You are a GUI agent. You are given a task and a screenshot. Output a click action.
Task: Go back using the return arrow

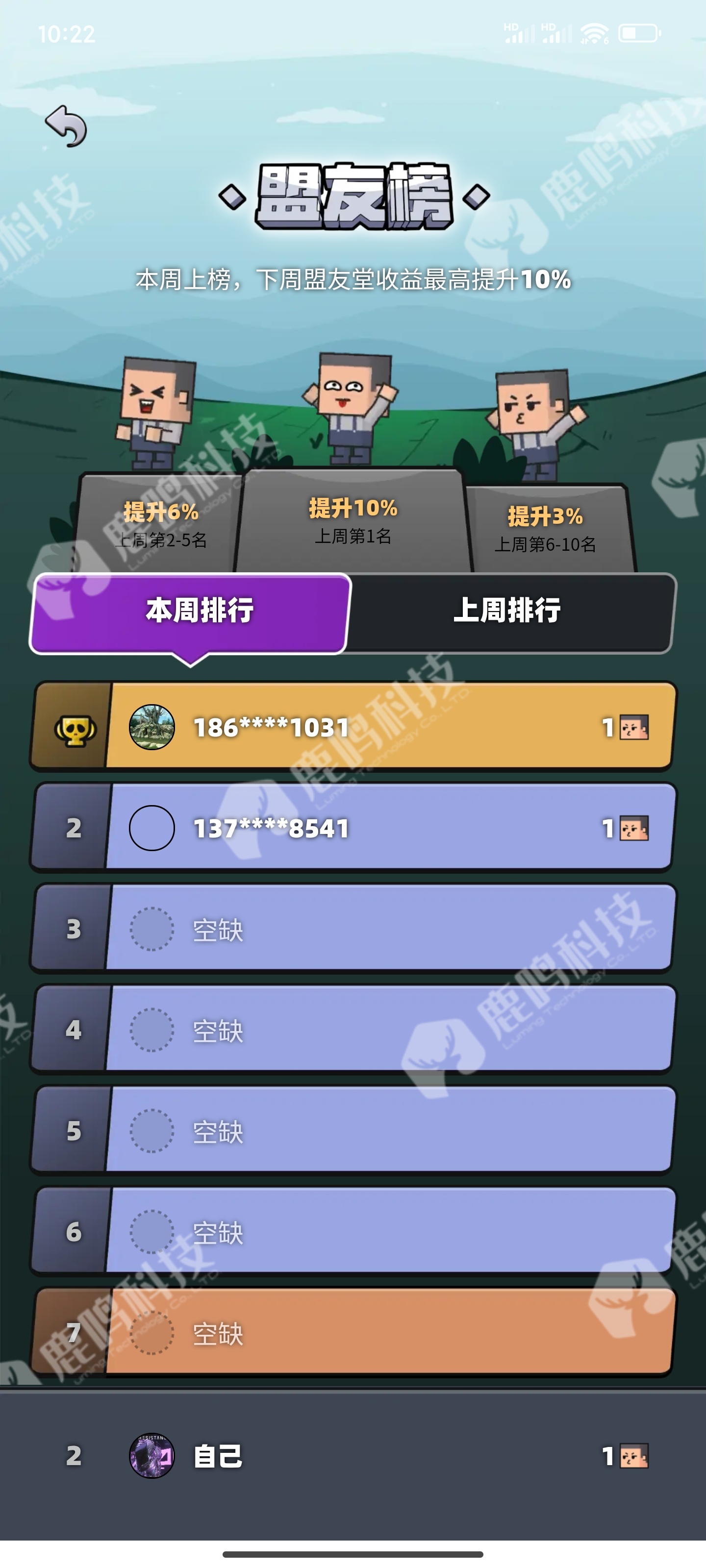(x=66, y=126)
